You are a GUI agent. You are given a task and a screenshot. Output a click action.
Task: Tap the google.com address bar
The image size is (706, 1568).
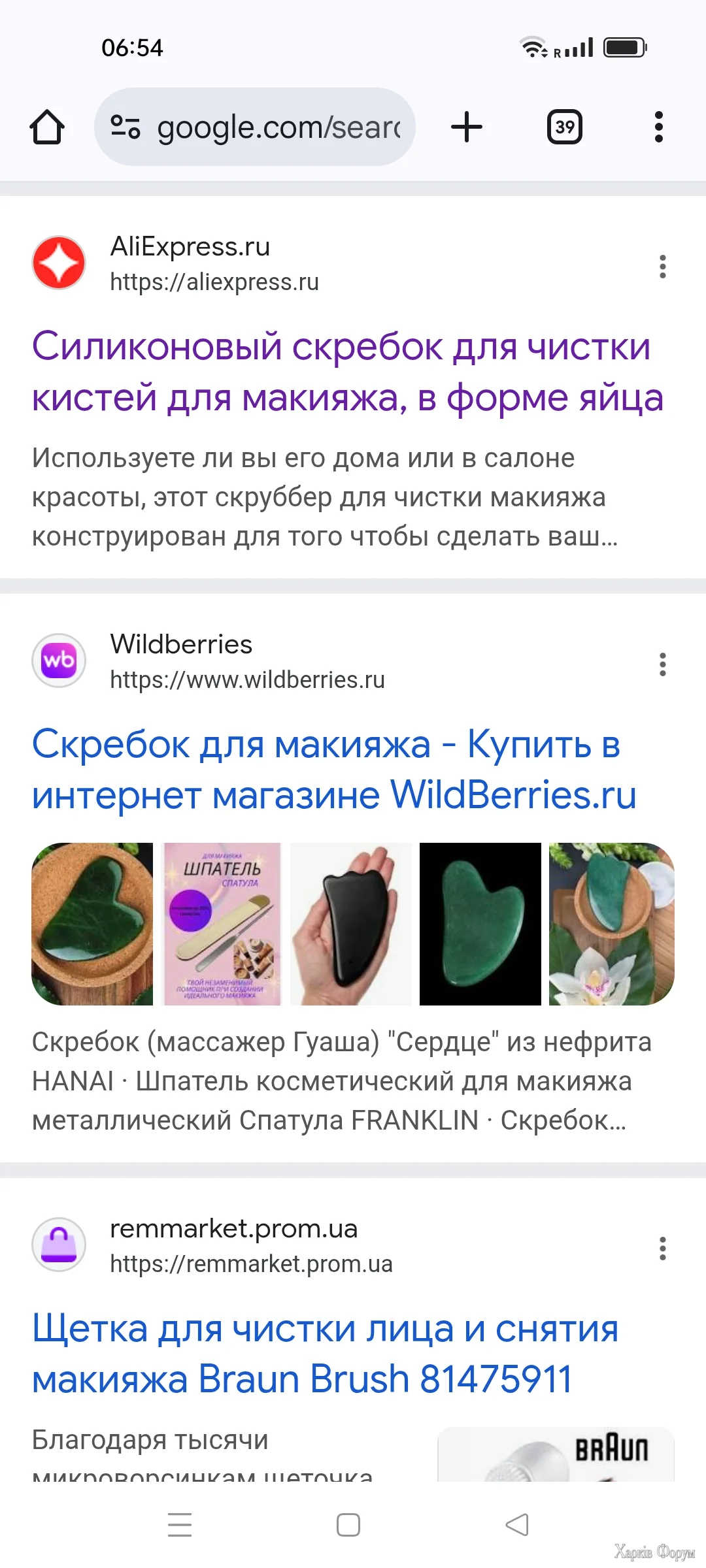tap(278, 127)
